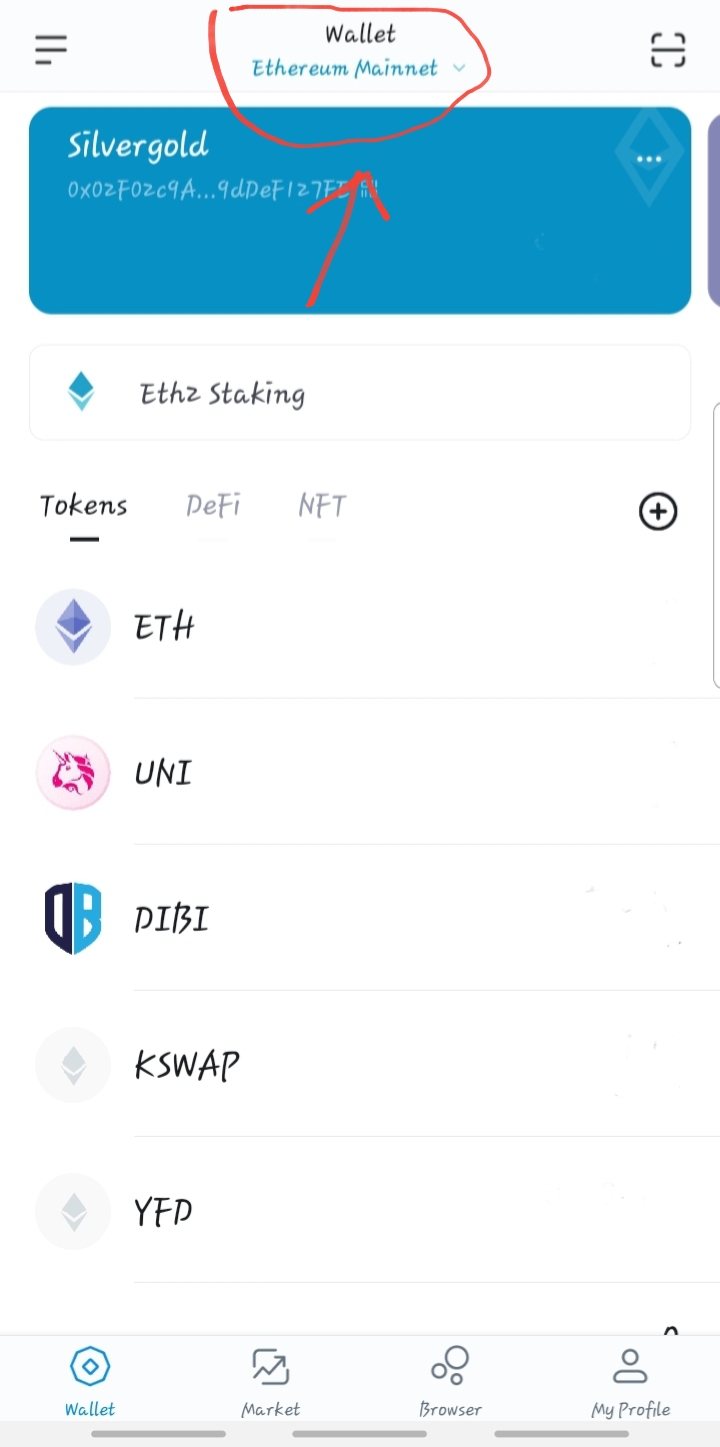Switch to the DeFi tab

213,506
